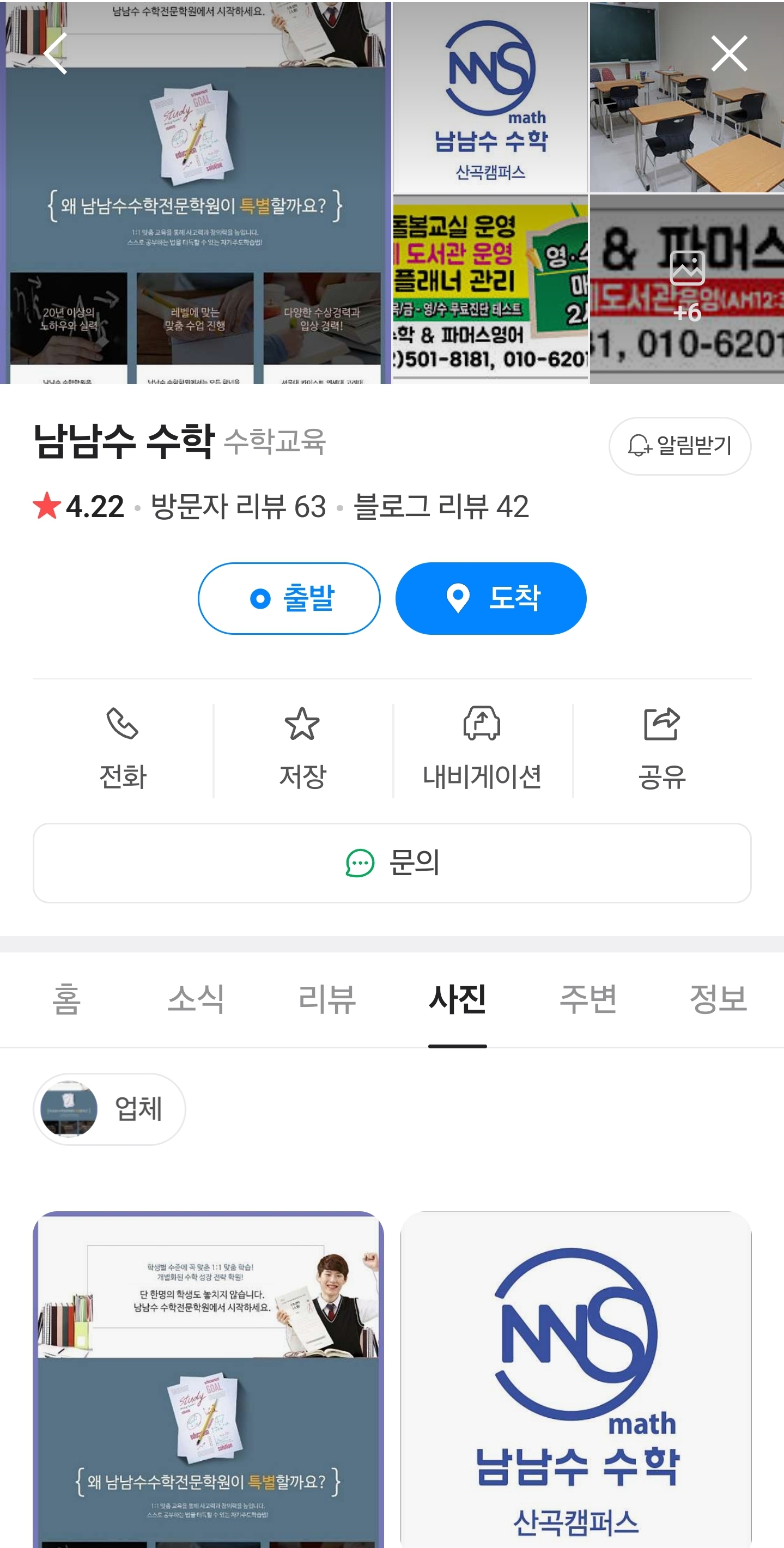Screen dimensions: 784x1548
Task: Set 남남수 수학 as 도착 destination
Action: [x=490, y=598]
